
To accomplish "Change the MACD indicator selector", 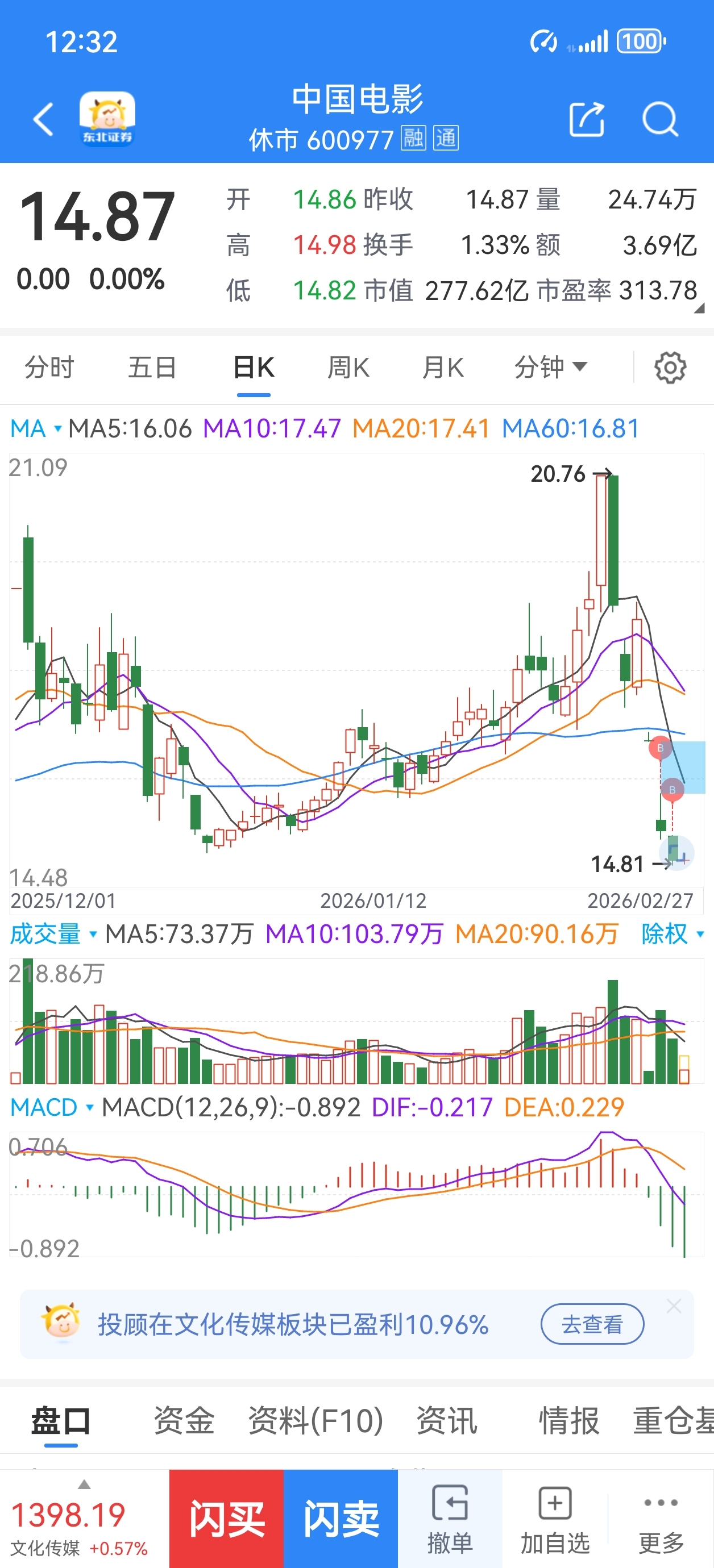I will (52, 1107).
